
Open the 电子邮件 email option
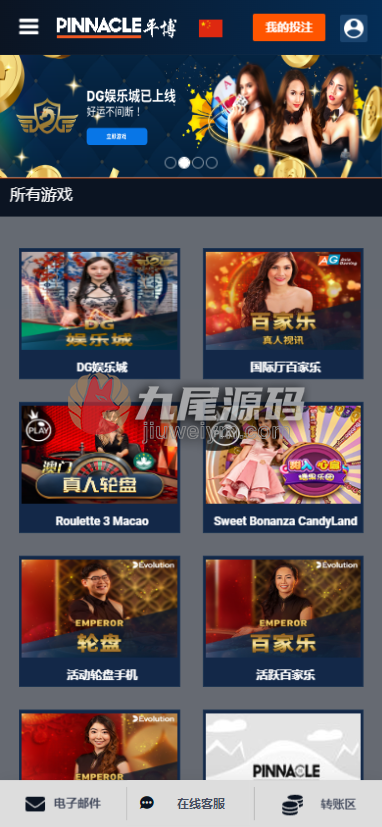pyautogui.click(x=63, y=804)
